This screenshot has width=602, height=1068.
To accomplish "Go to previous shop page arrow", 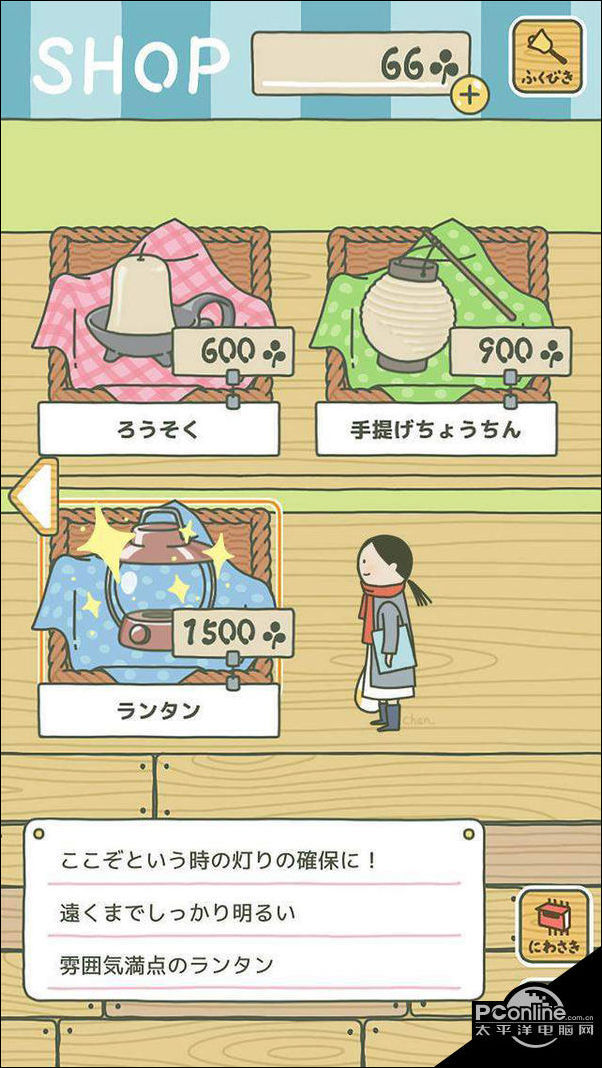I will click(x=33, y=495).
